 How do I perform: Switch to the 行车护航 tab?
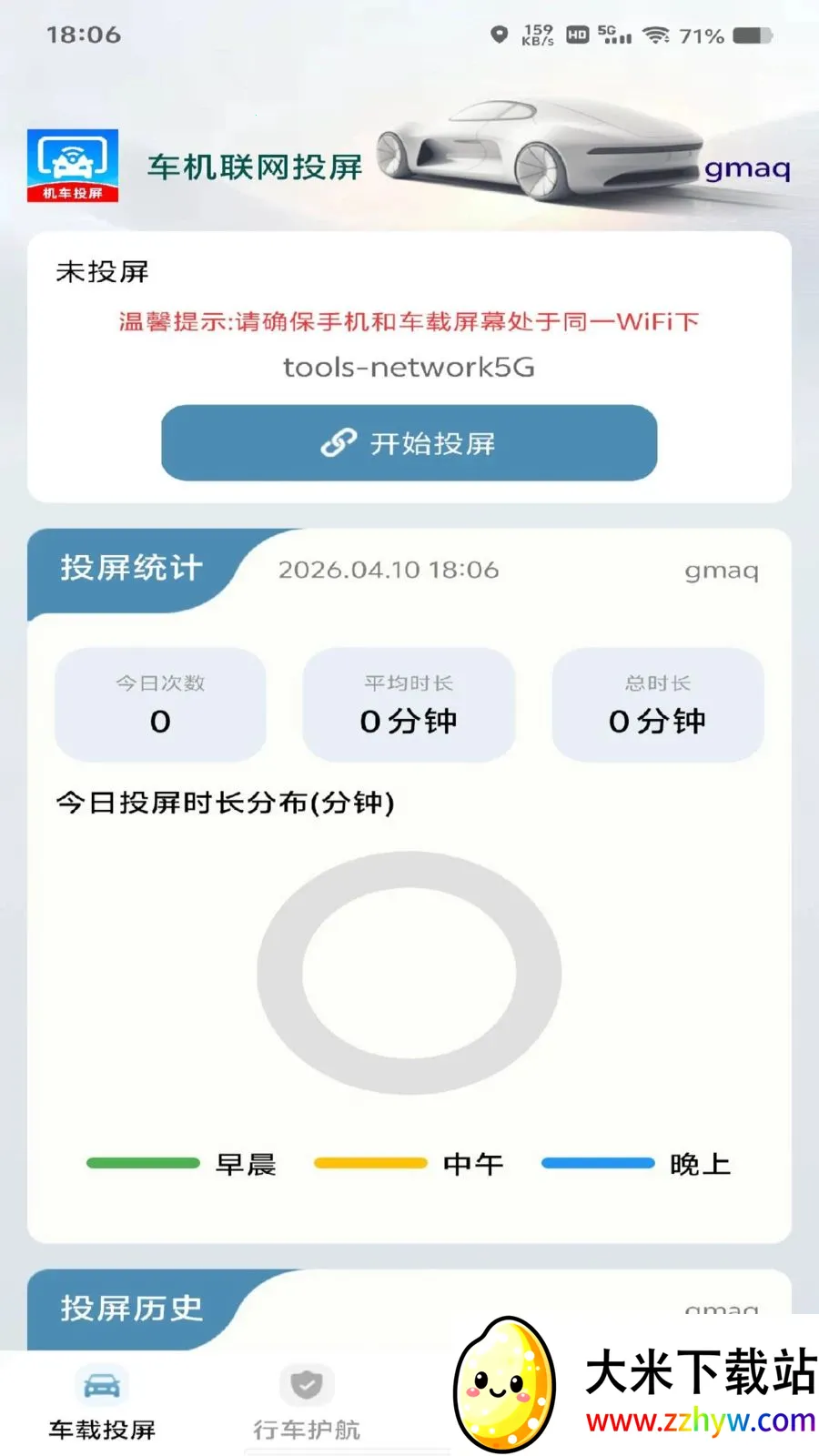pos(306,1401)
